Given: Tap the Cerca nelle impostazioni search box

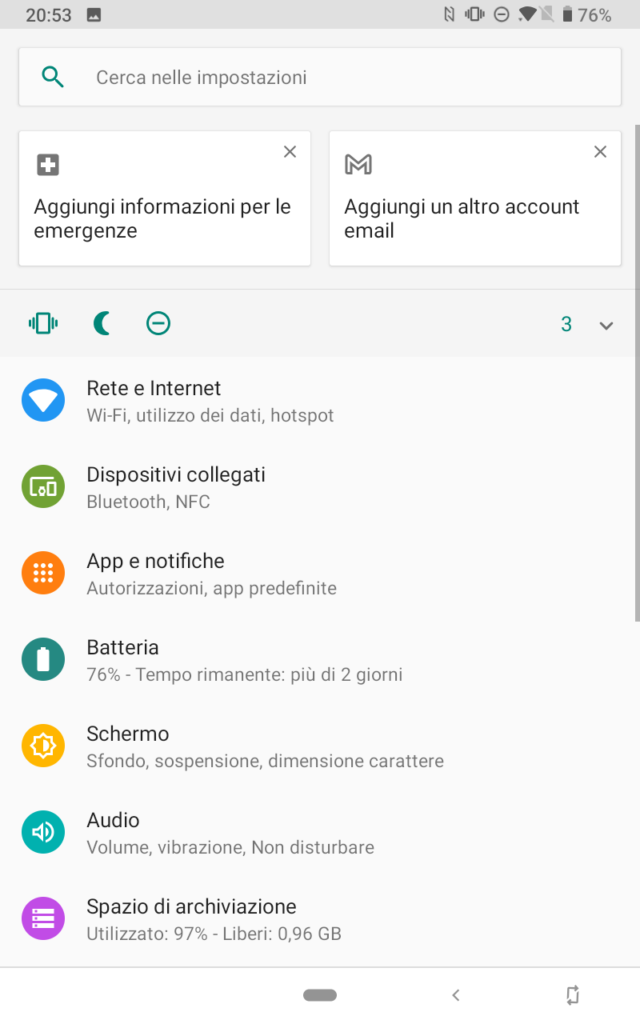Looking at the screenshot, I should coord(319,77).
